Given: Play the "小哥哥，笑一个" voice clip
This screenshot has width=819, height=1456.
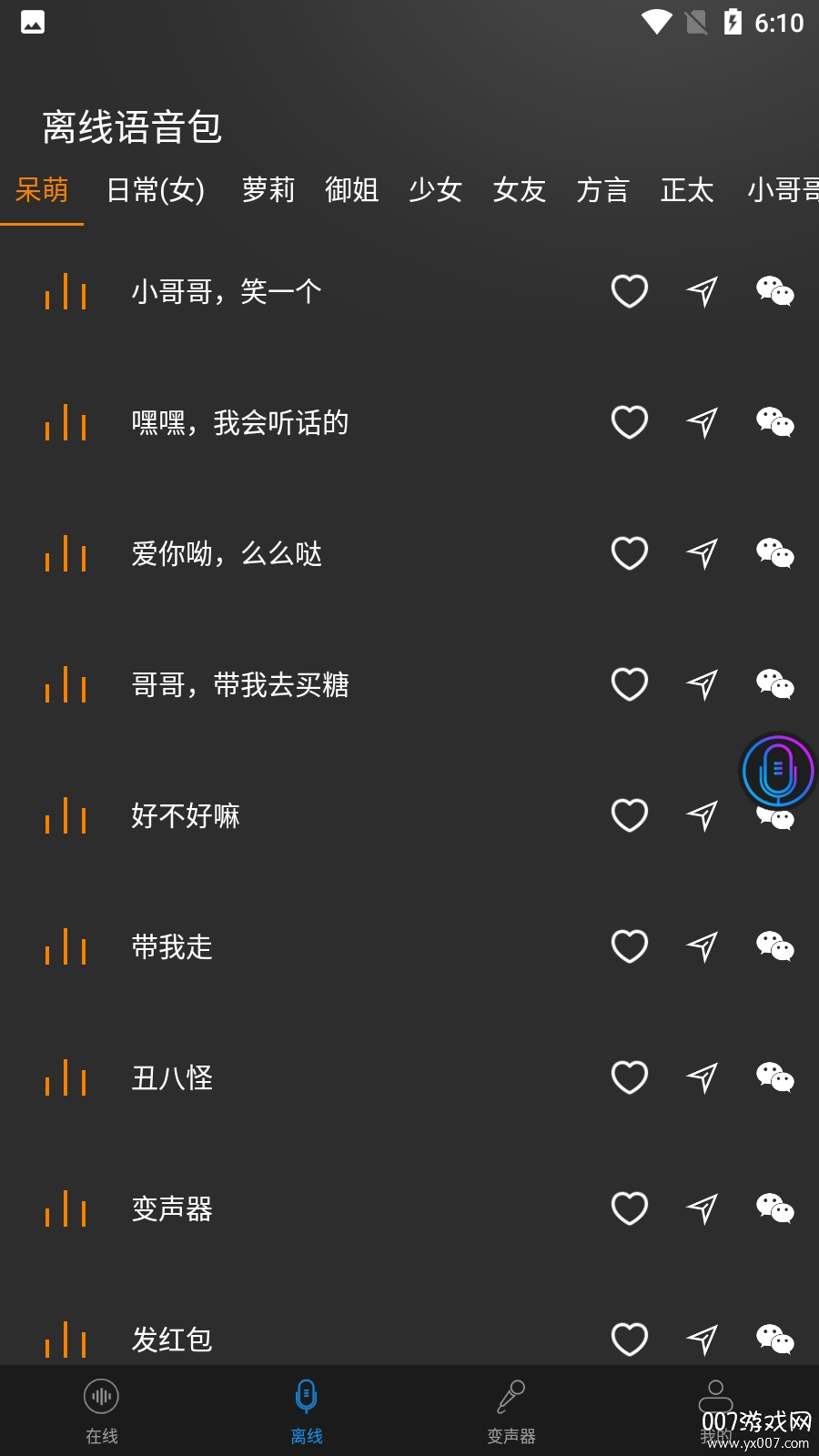Looking at the screenshot, I should 66,291.
